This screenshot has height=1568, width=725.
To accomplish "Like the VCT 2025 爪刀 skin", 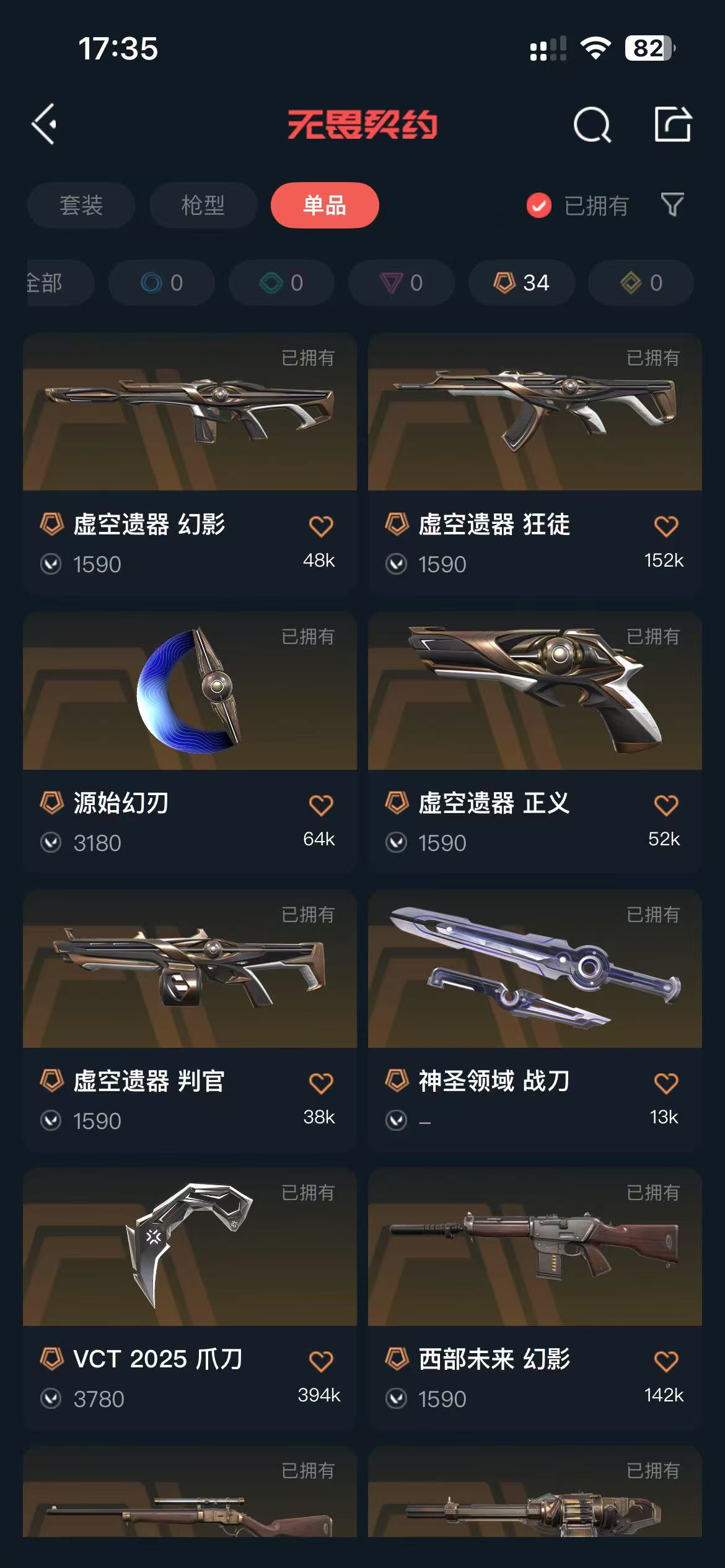I will click(x=321, y=1361).
